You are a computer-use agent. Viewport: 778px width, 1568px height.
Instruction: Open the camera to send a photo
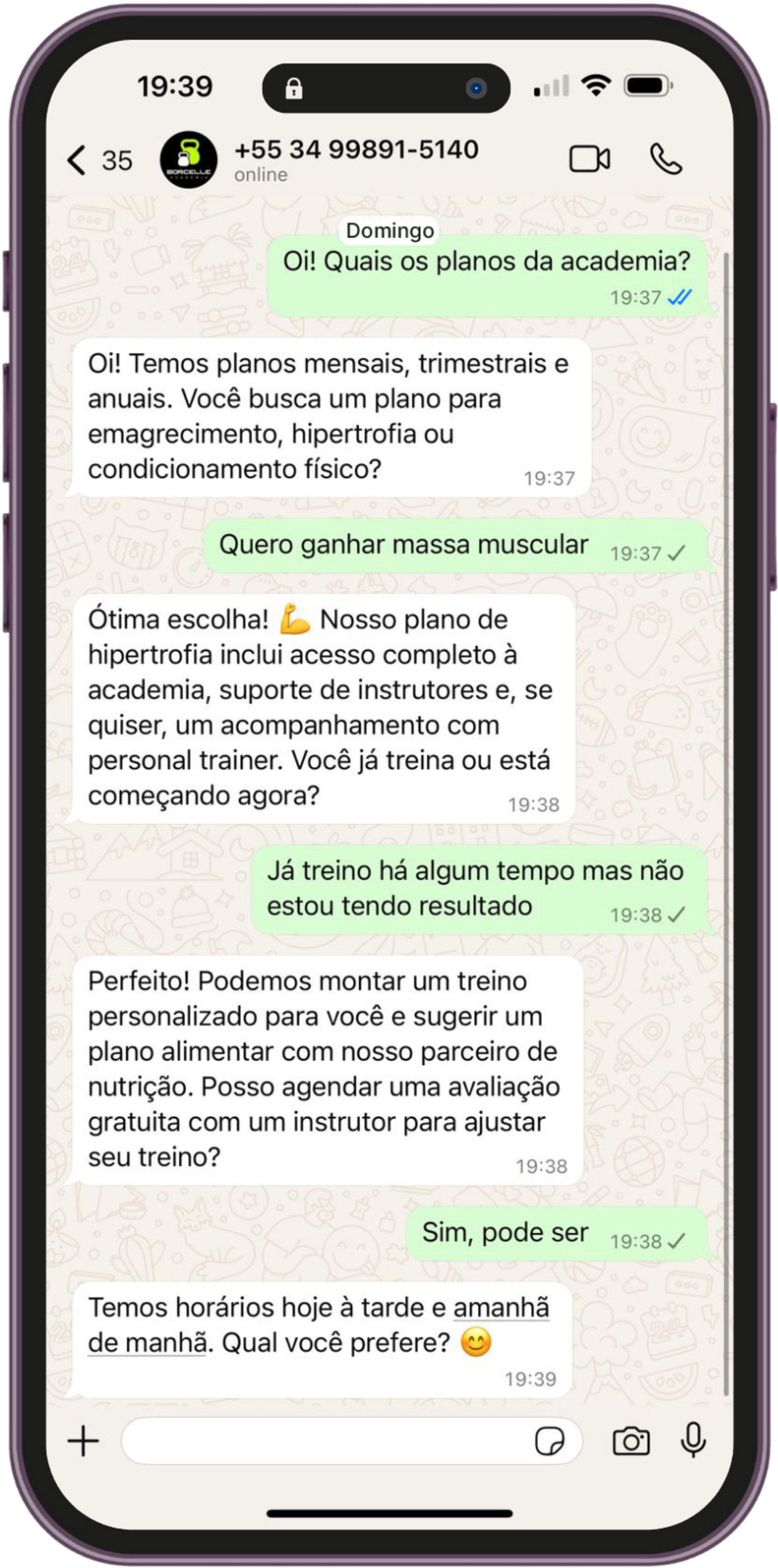631,1442
